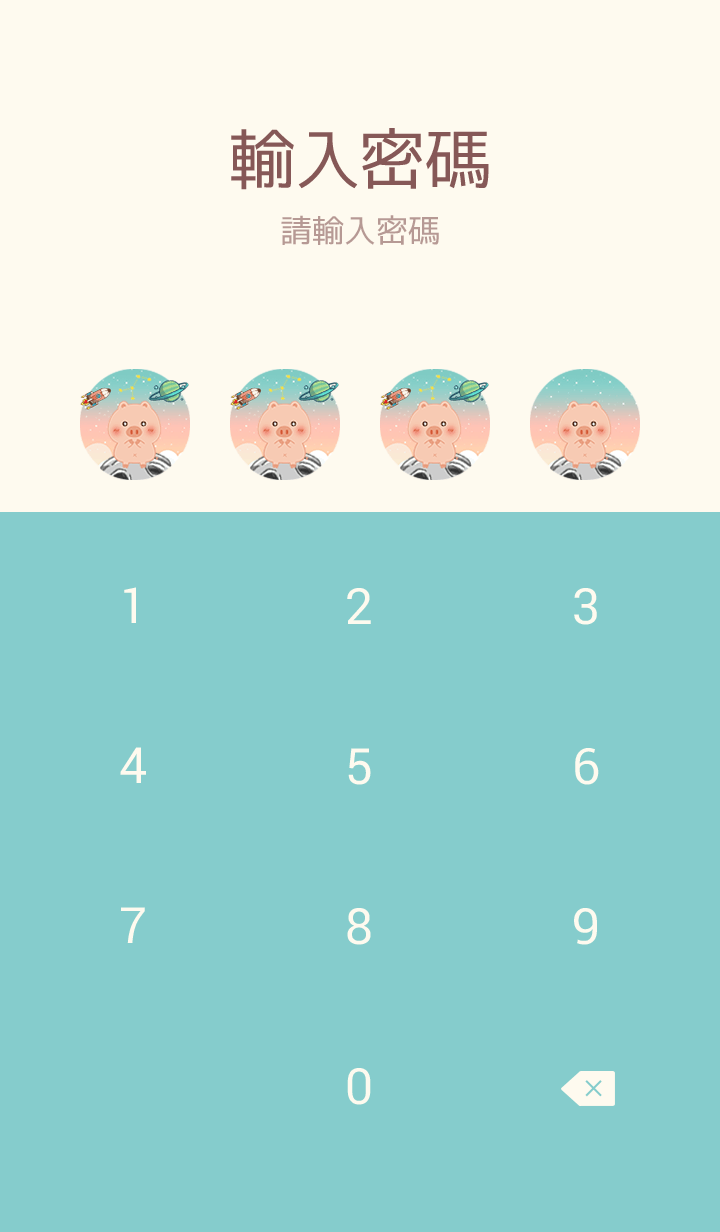Enter digit 5 on the keypad
This screenshot has width=720, height=1232.
click(x=359, y=767)
